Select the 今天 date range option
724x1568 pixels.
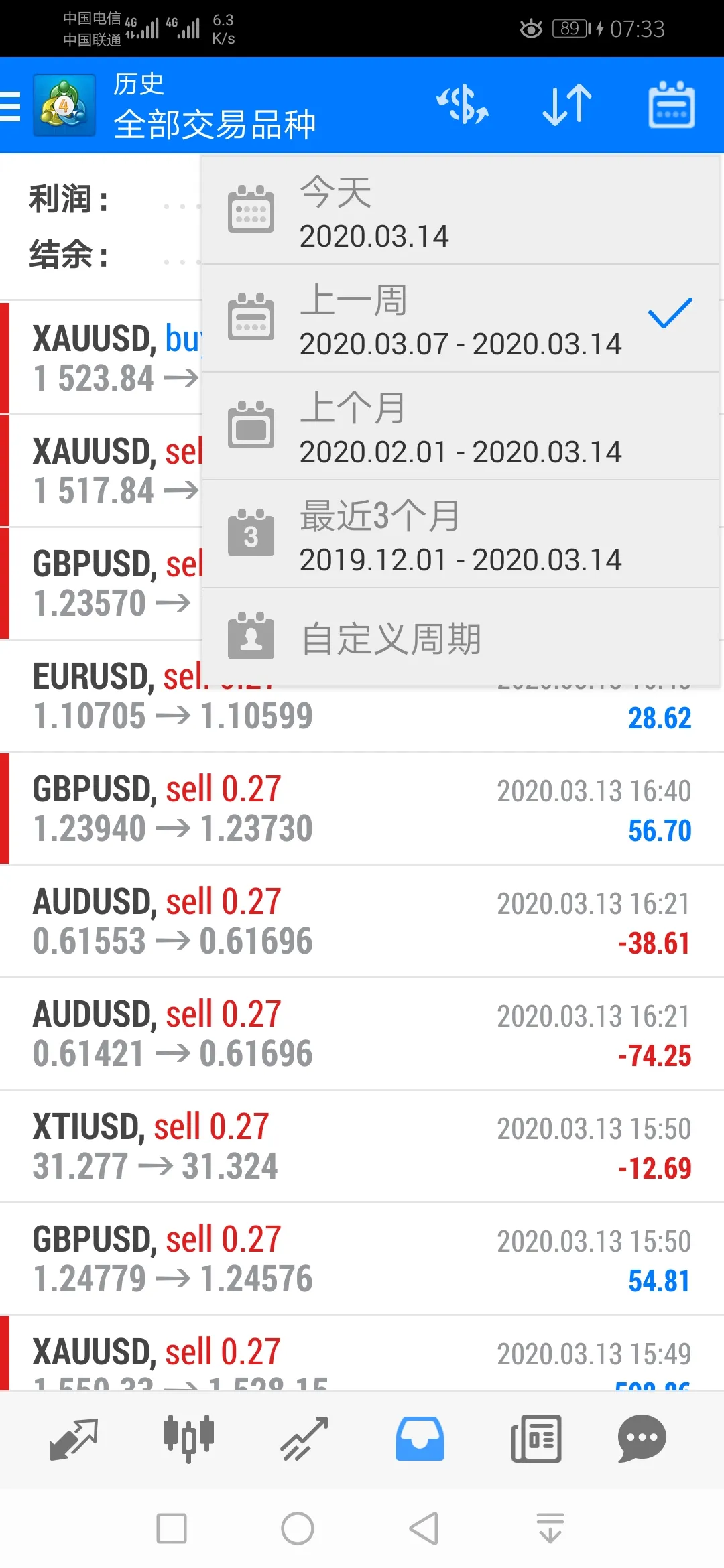[x=460, y=210]
